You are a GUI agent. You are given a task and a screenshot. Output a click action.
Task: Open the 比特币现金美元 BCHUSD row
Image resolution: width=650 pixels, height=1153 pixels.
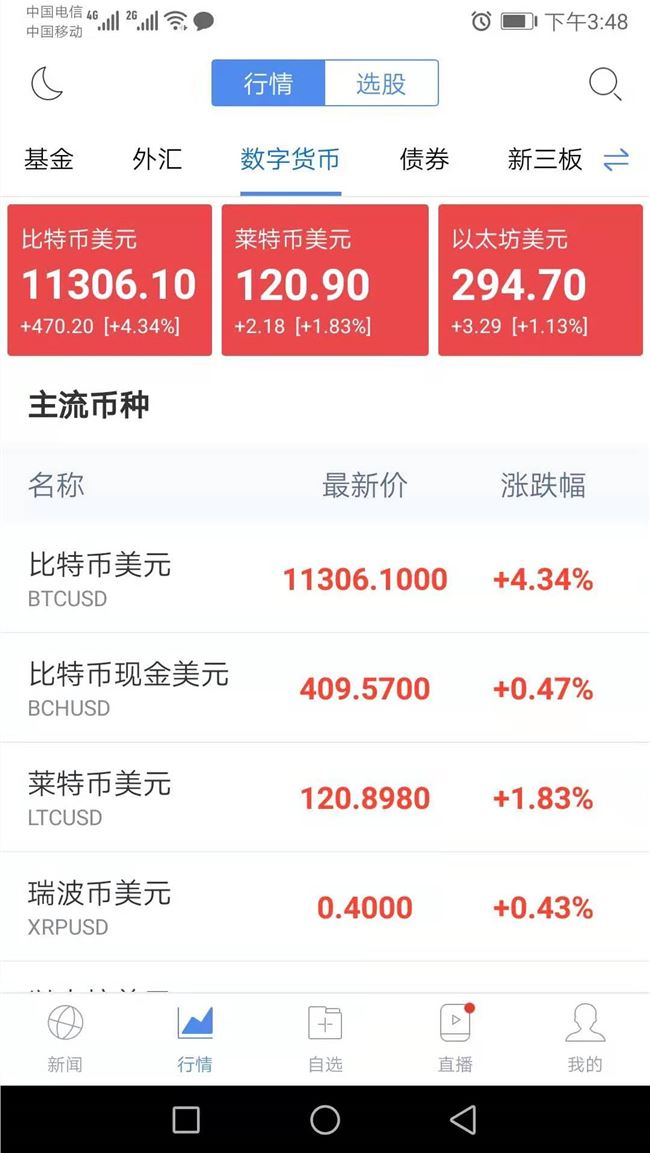coord(325,688)
